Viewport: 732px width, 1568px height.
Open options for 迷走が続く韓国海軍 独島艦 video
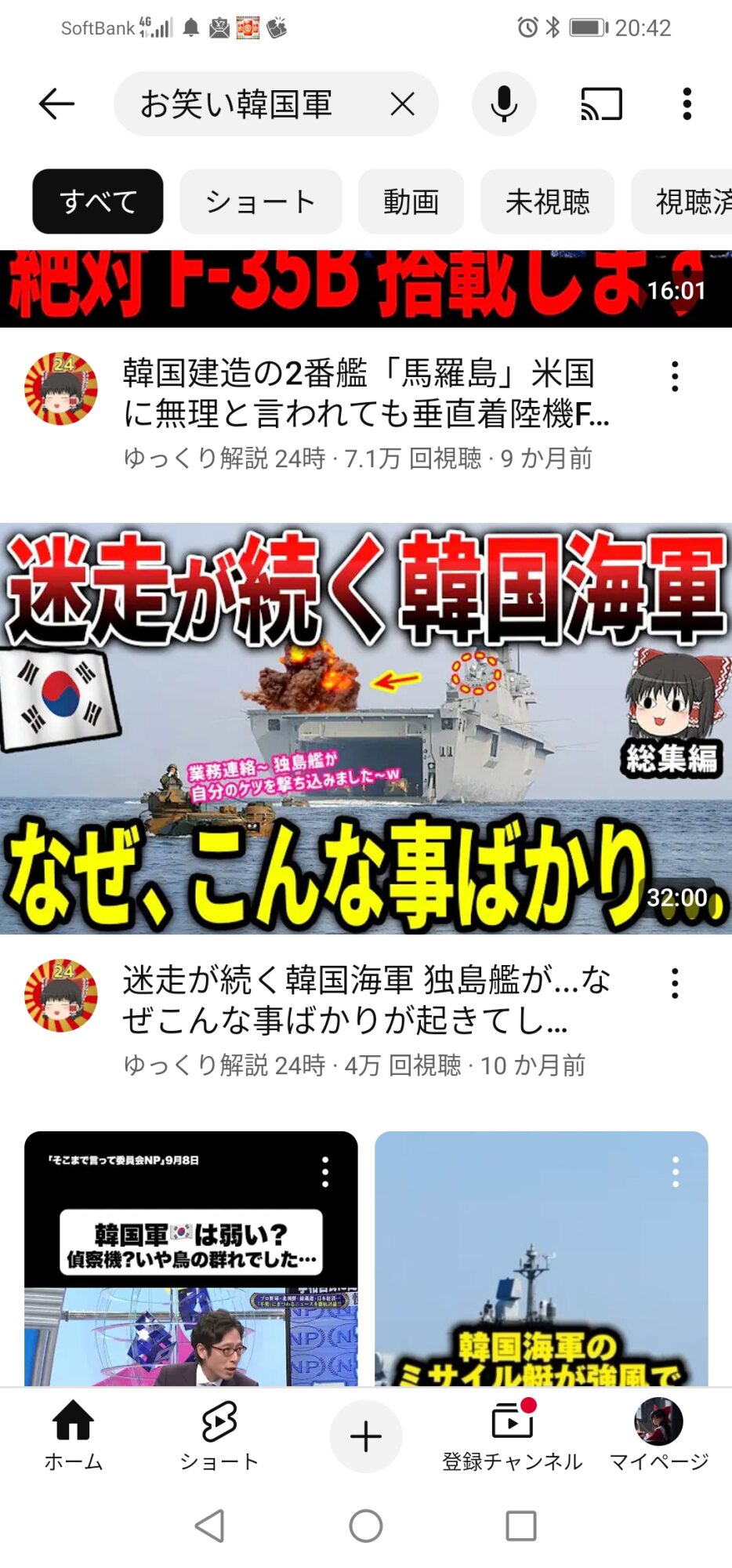[x=675, y=983]
